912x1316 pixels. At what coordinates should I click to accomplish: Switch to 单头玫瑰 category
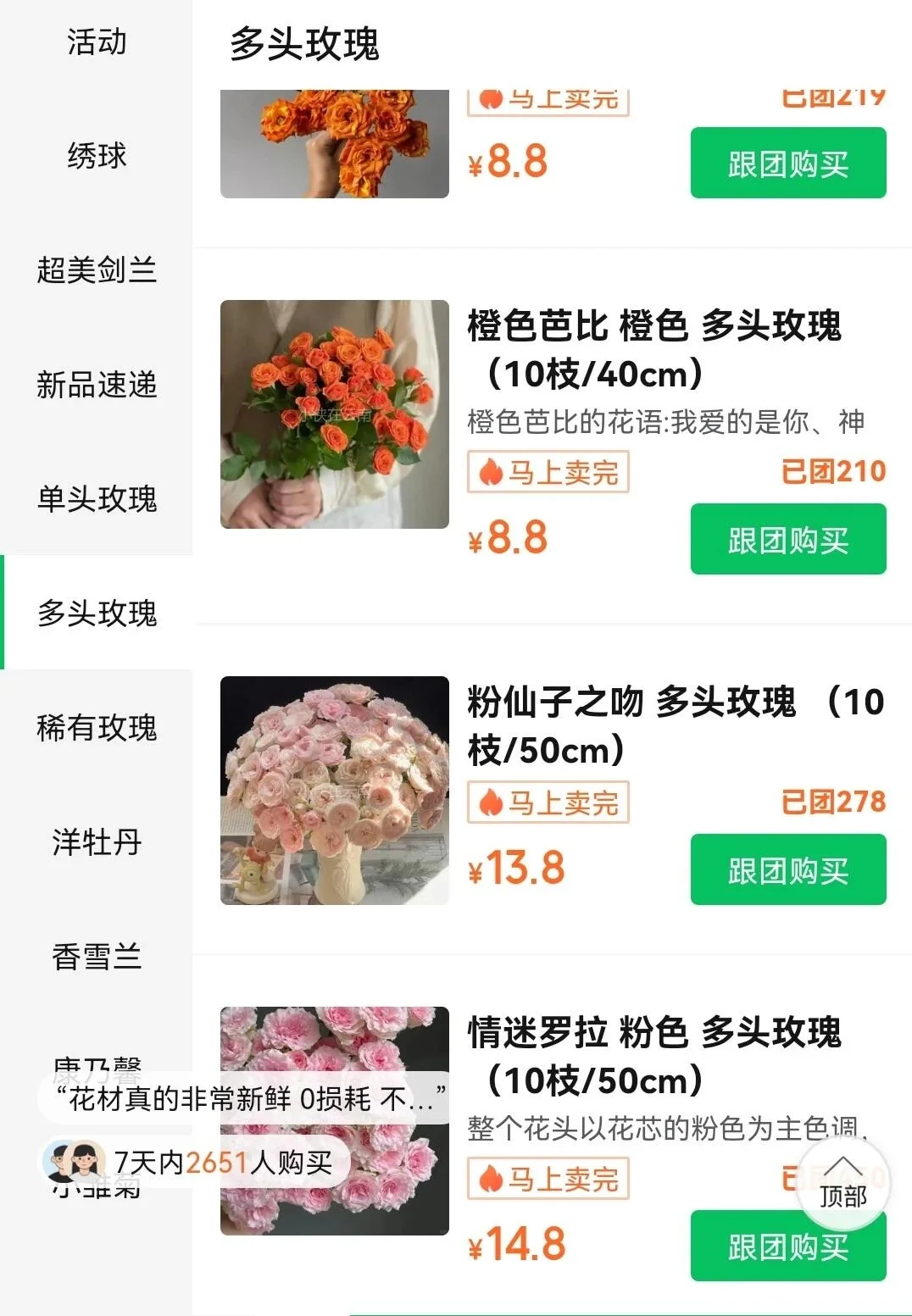97,499
